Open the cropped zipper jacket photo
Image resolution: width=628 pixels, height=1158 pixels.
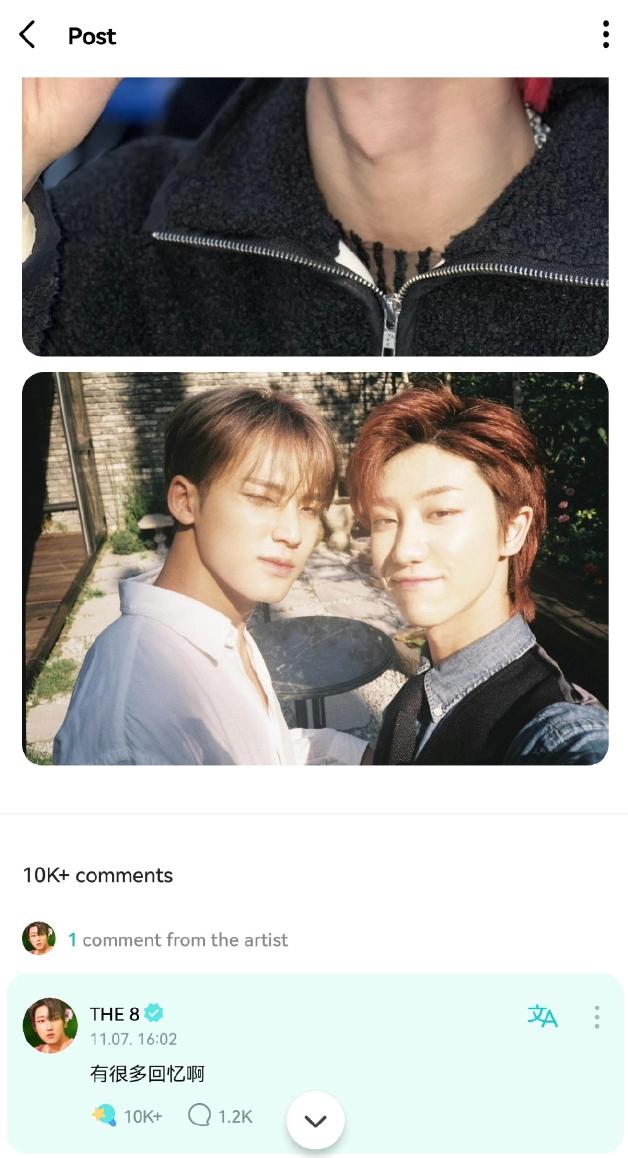(315, 216)
